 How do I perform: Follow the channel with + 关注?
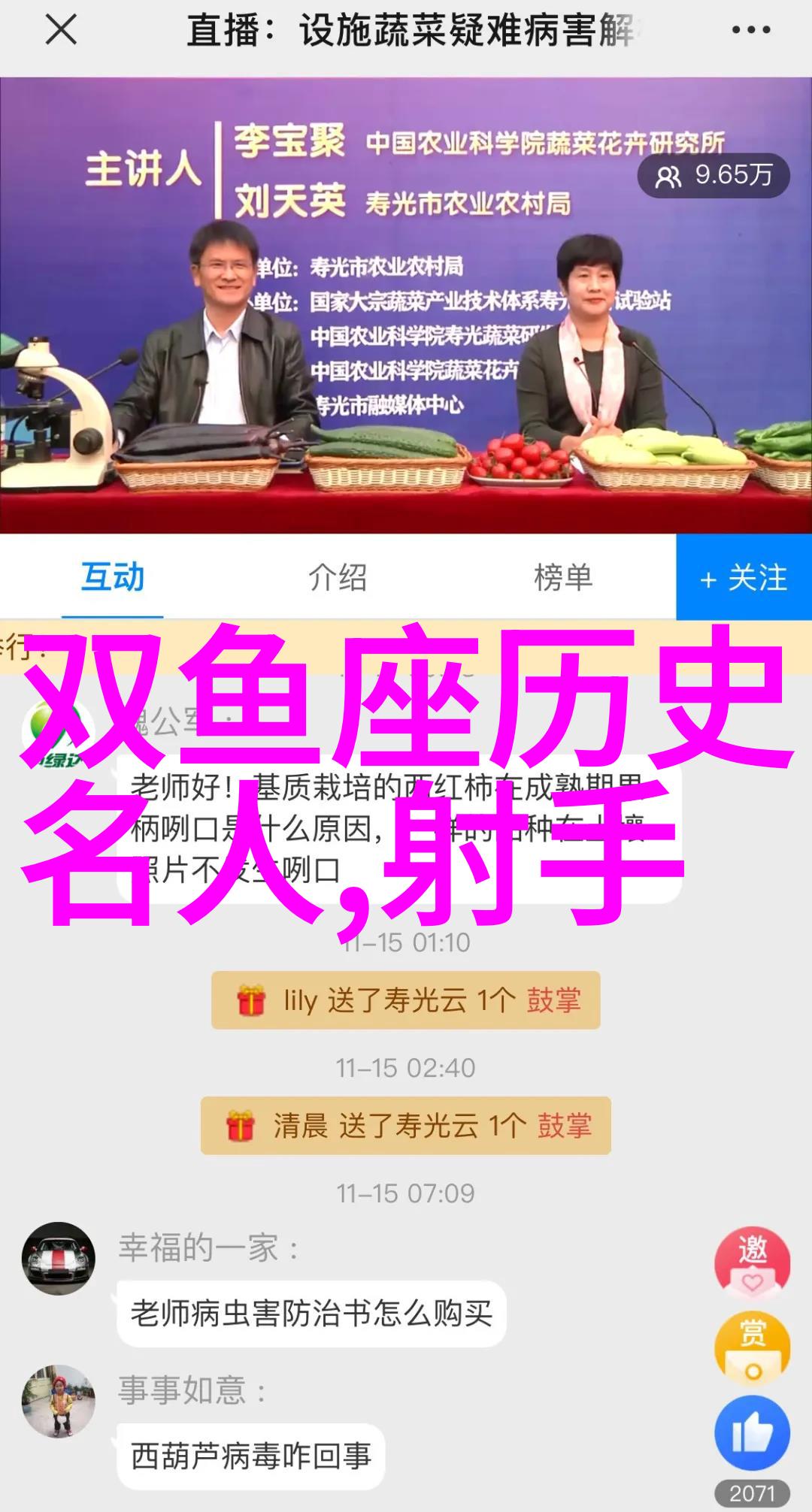pyautogui.click(x=744, y=577)
